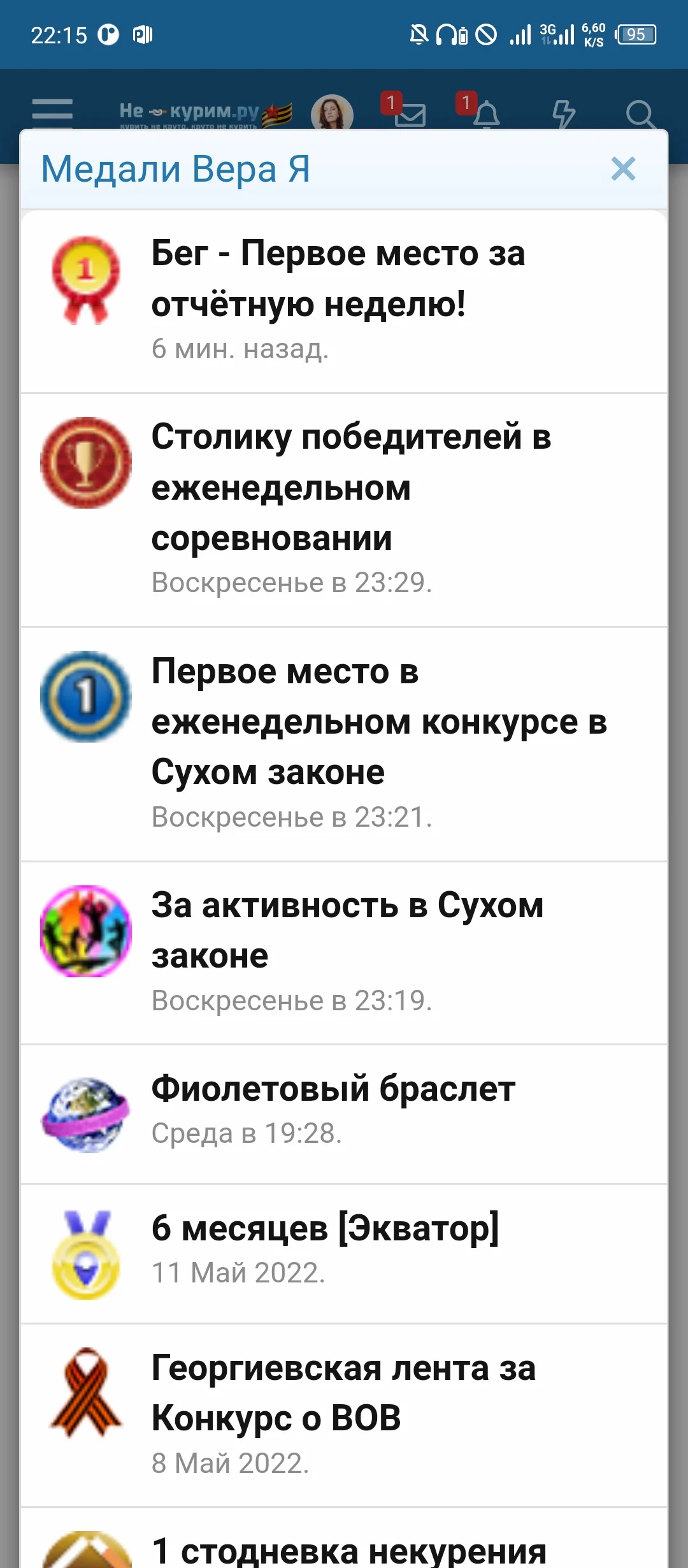This screenshot has height=1568, width=688.
Task: Open the notifications bell
Action: click(x=485, y=115)
